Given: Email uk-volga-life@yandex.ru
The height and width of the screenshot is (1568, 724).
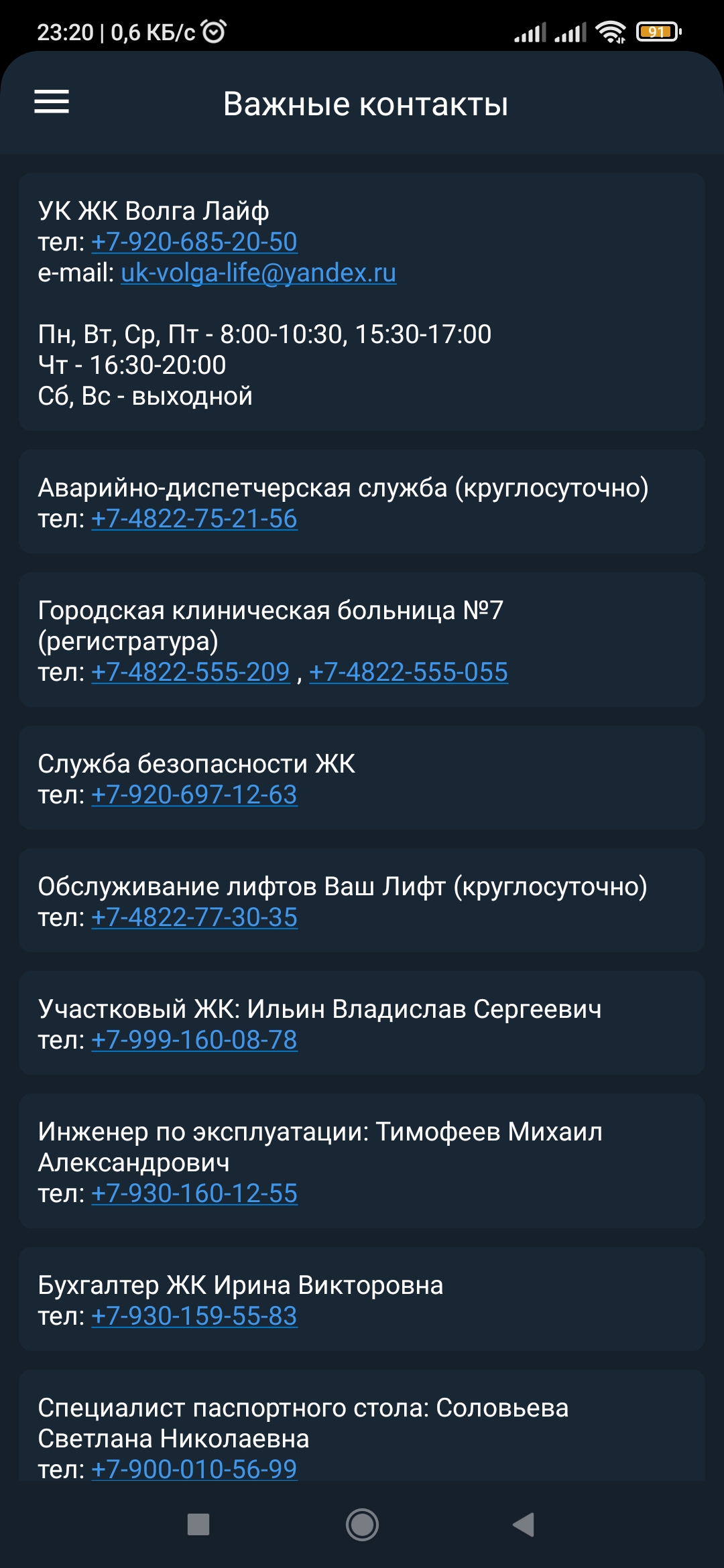Looking at the screenshot, I should (259, 273).
